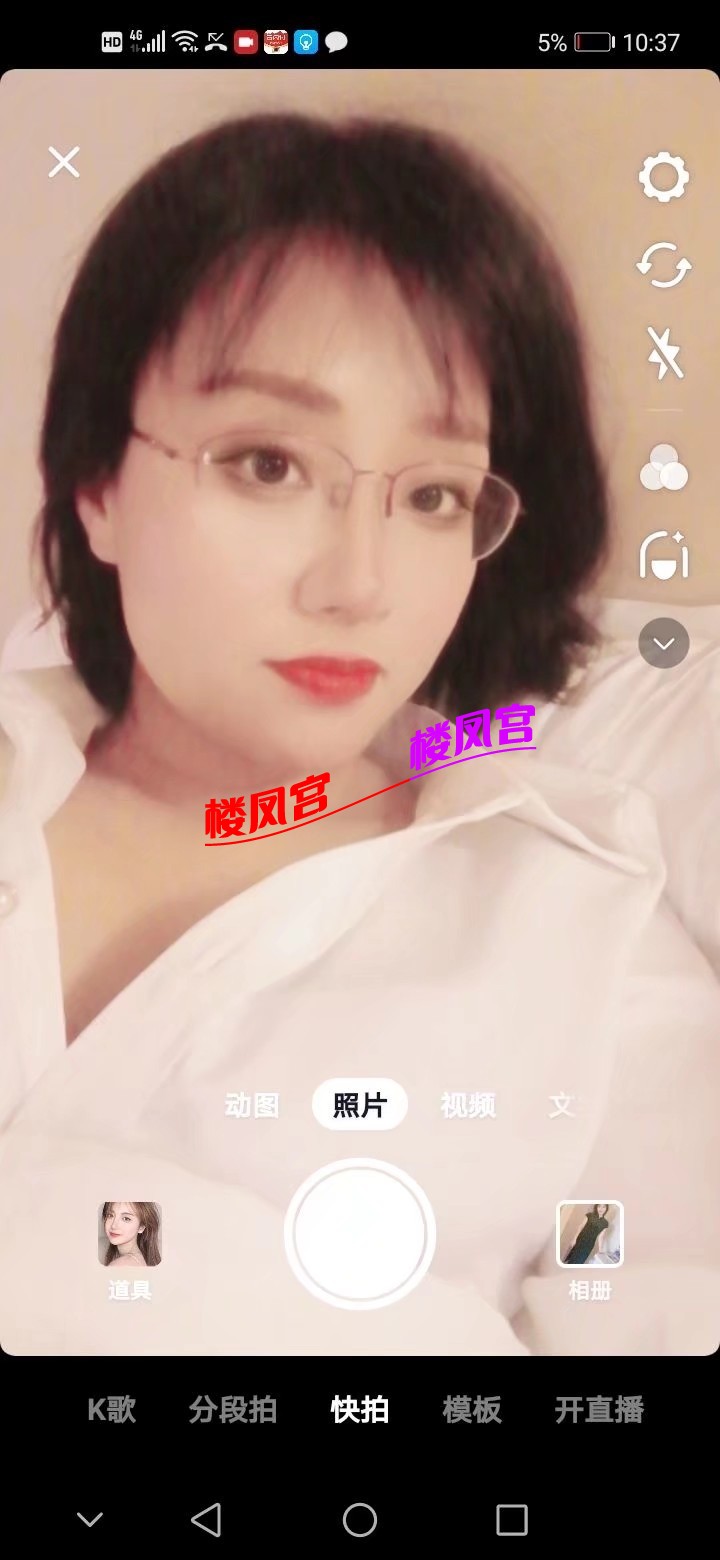Open the beautify icon
This screenshot has width=720, height=1560.
tap(664, 555)
